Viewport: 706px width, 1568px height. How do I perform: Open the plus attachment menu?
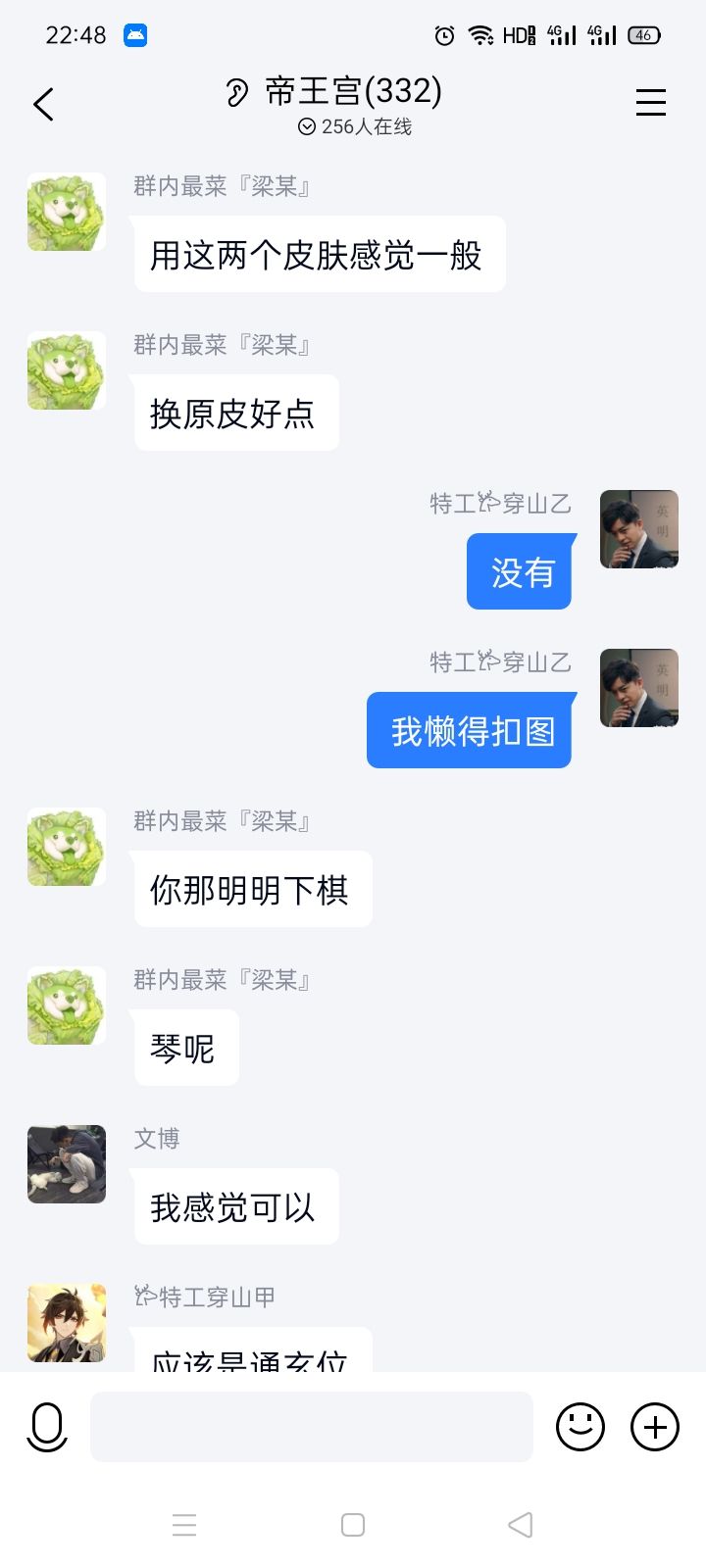pyautogui.click(x=654, y=1427)
